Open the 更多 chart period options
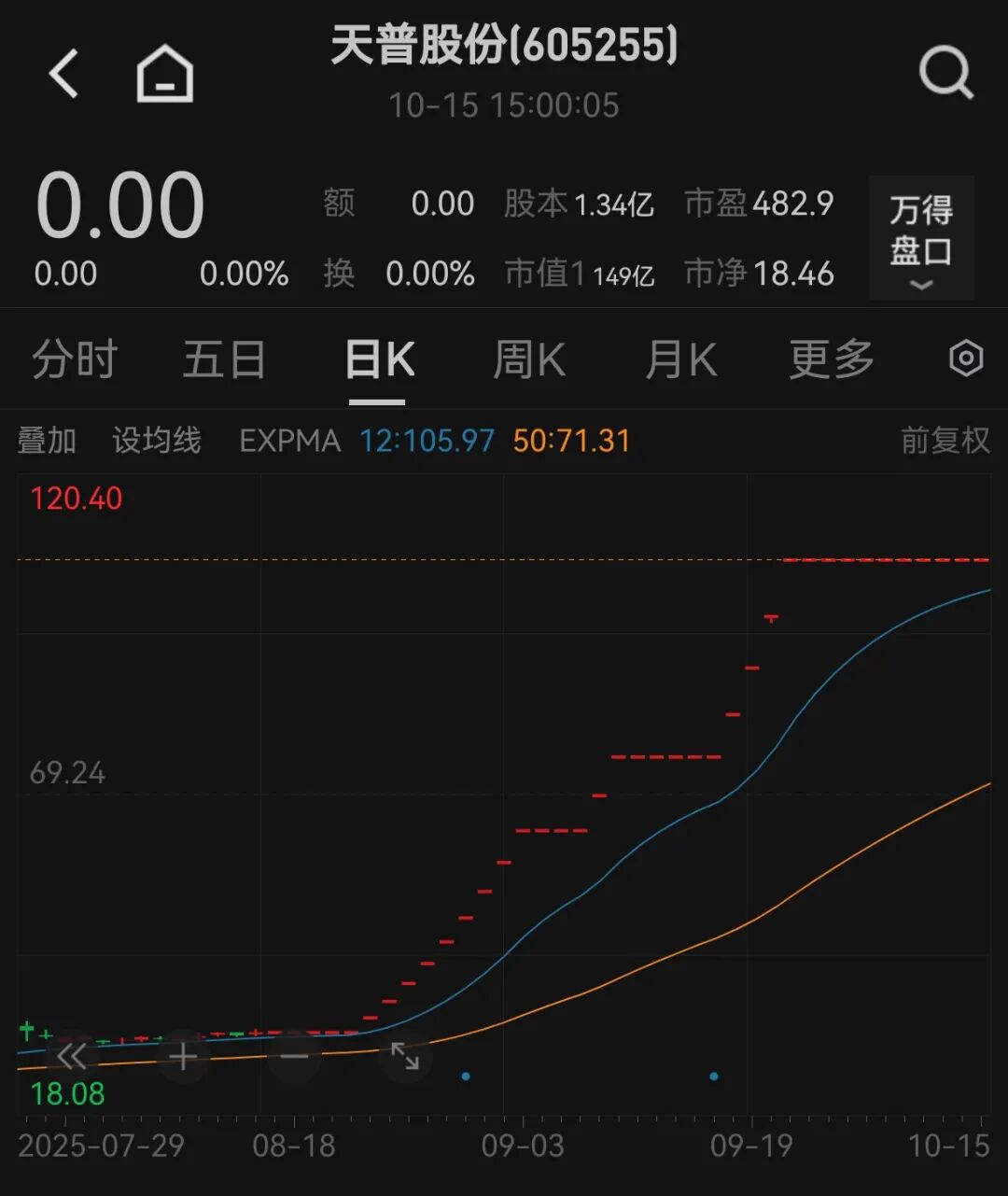 point(832,359)
